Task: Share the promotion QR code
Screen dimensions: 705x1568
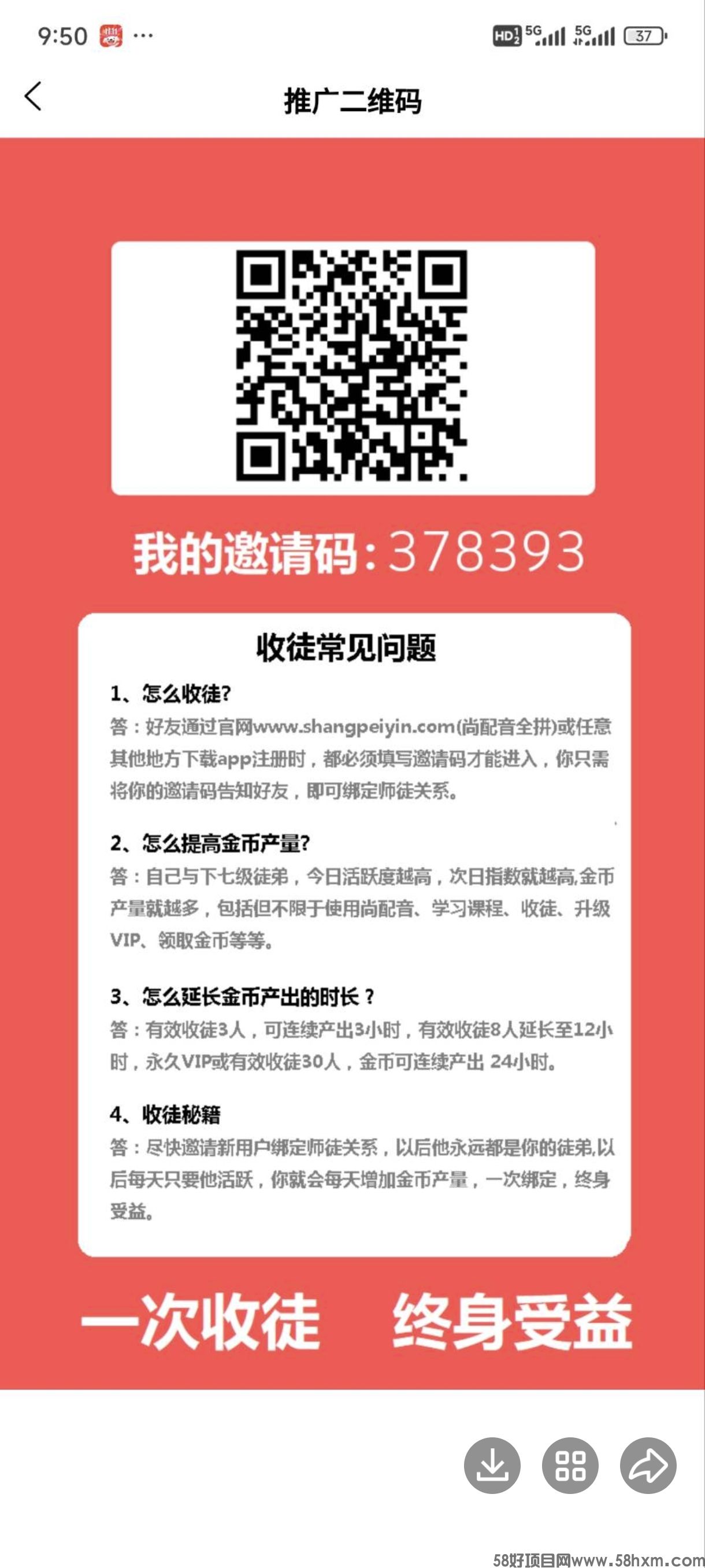Action: (648, 1465)
